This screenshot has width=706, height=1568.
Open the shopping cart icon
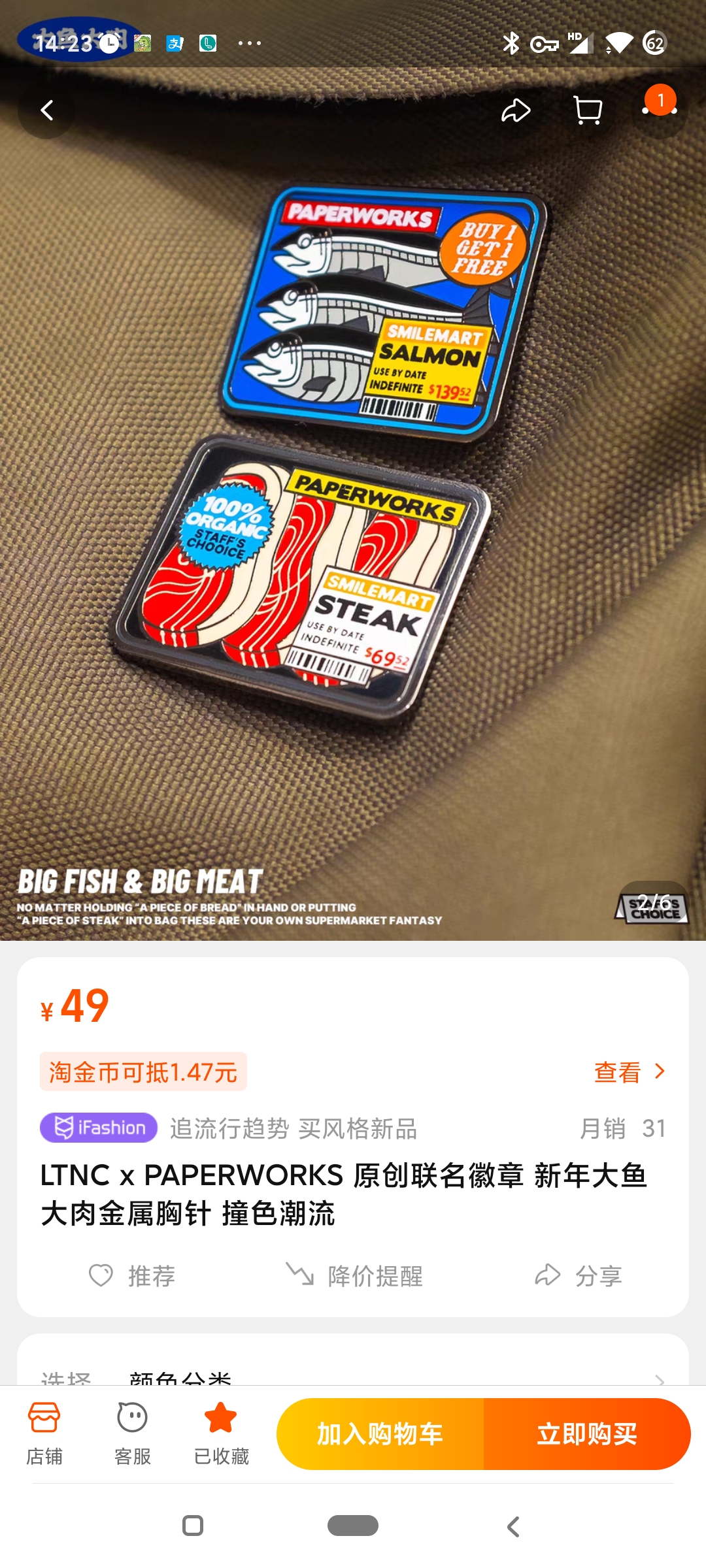point(587,110)
